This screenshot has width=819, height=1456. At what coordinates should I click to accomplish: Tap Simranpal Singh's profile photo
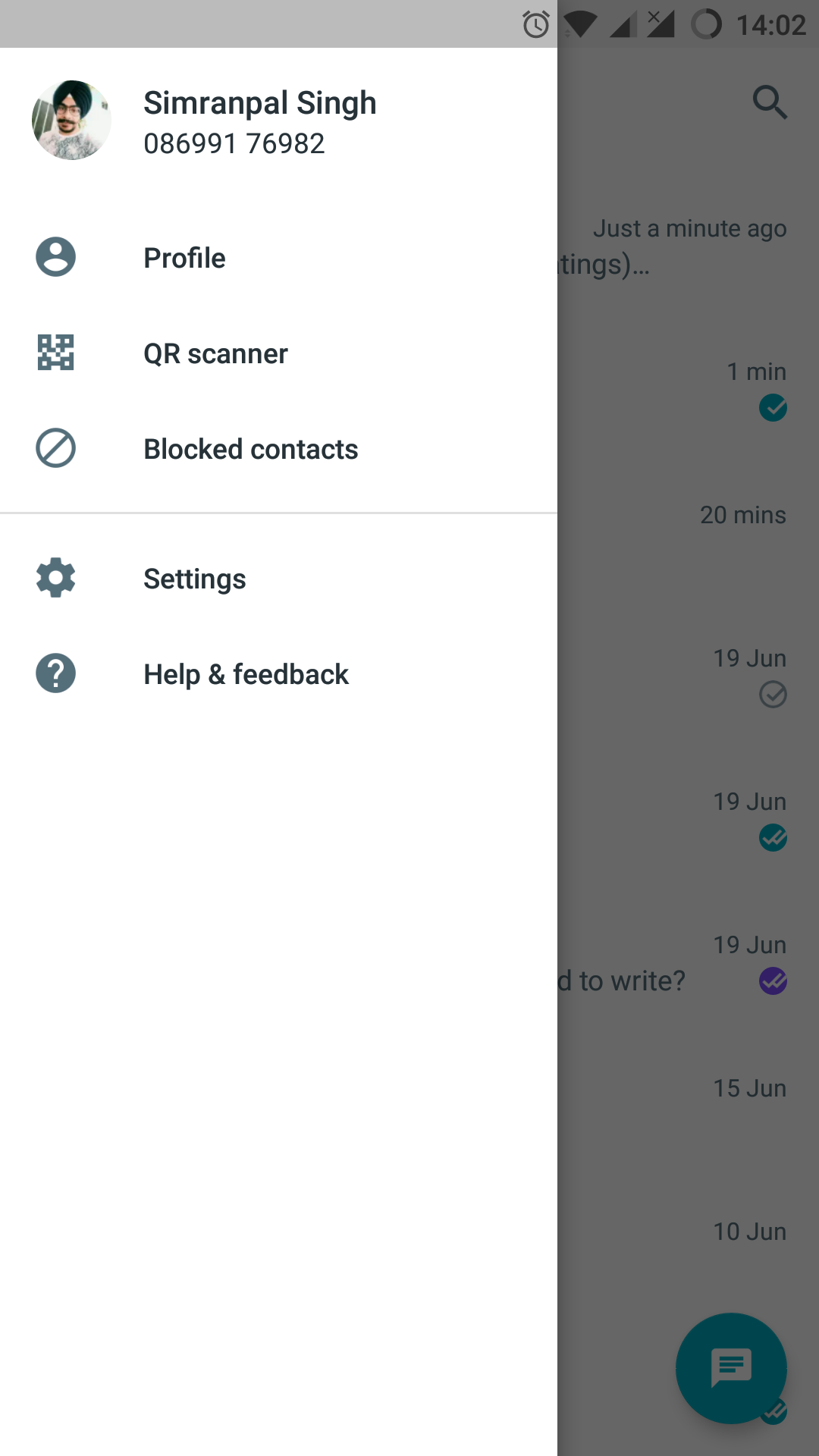tap(71, 120)
